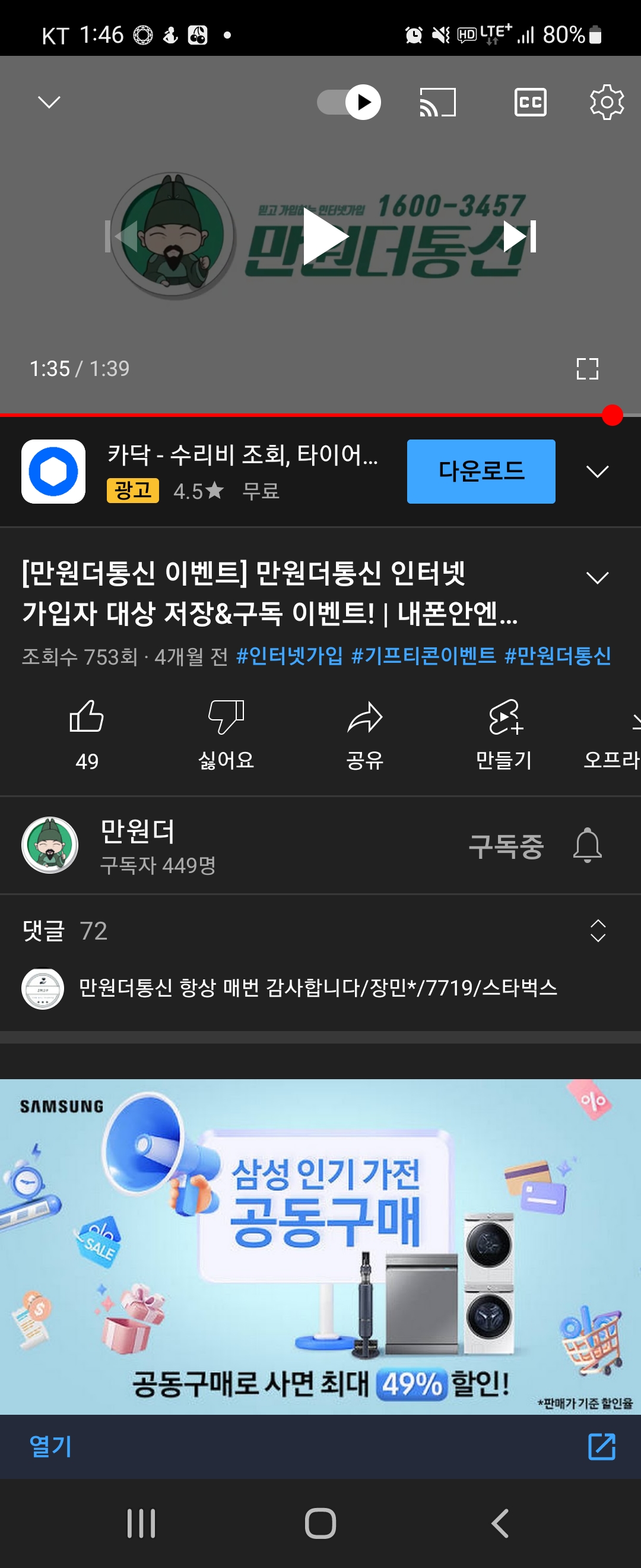Play the video
This screenshot has height=1568, width=641.
tap(324, 237)
